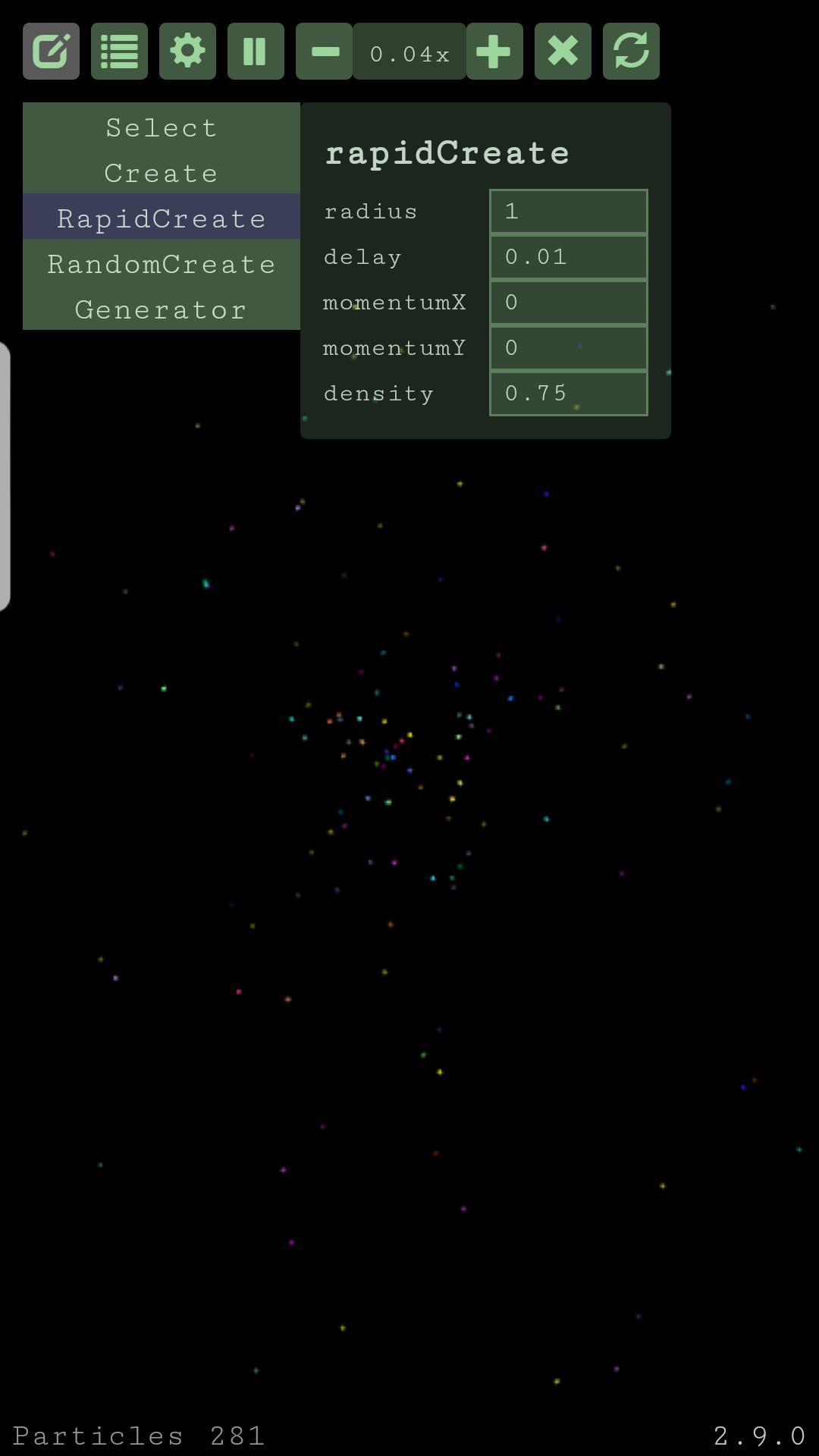Change the momentumX field

(x=568, y=302)
